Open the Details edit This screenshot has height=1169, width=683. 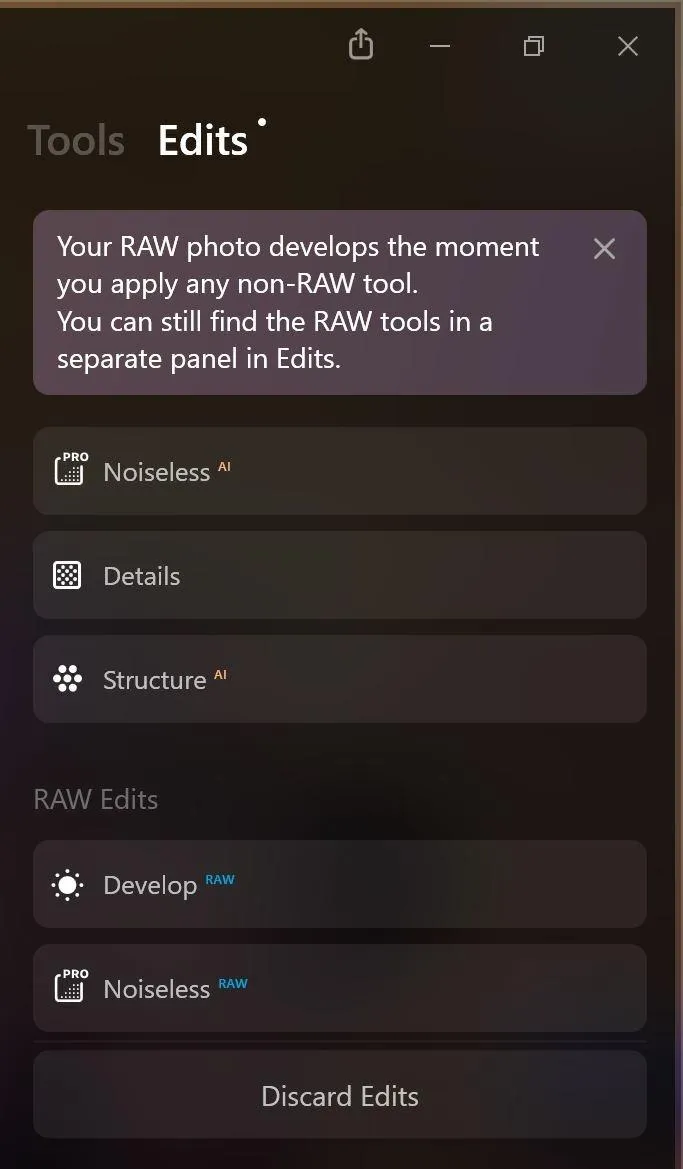pyautogui.click(x=339, y=575)
